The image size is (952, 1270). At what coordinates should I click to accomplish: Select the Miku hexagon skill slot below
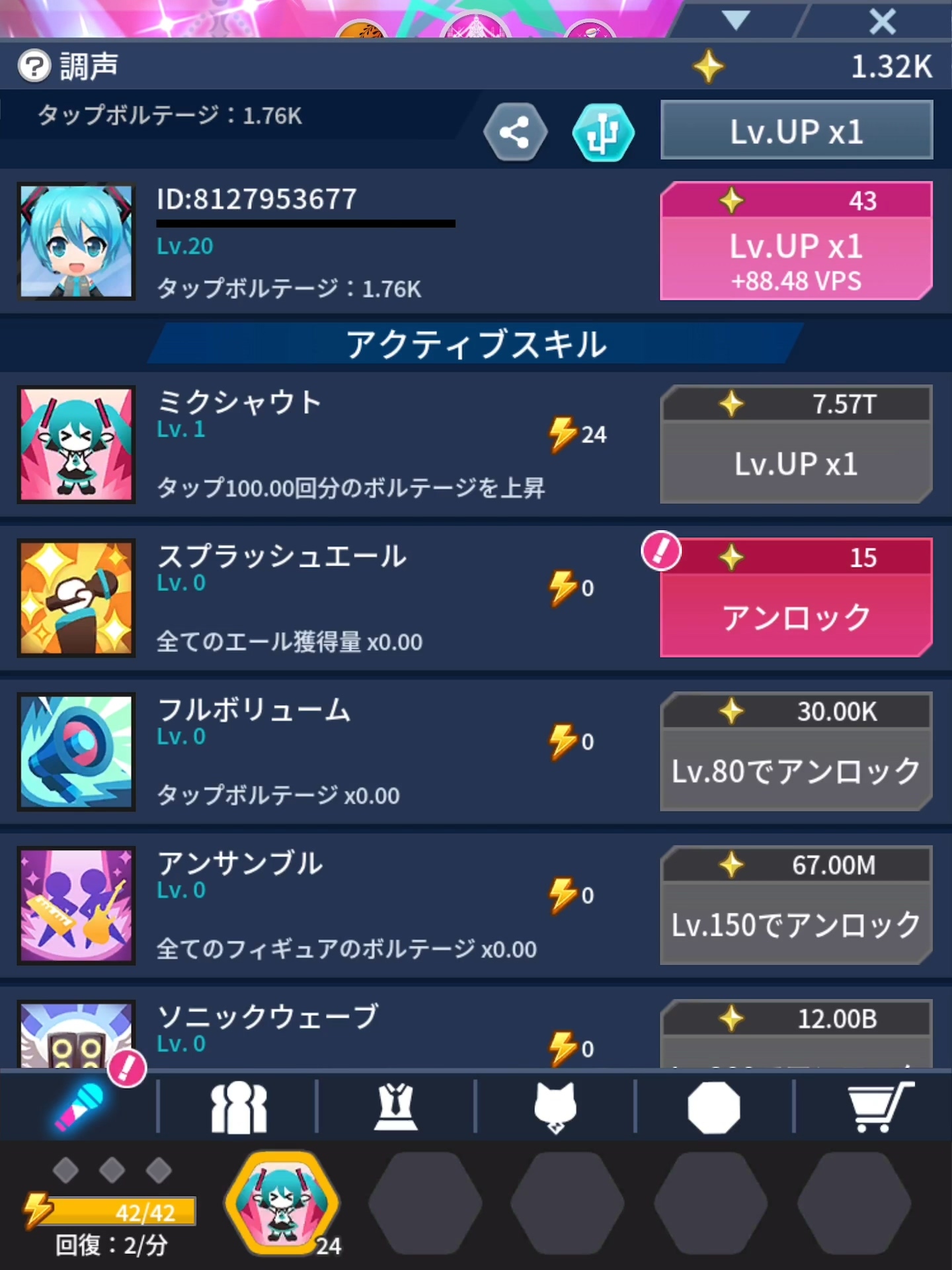[282, 1202]
